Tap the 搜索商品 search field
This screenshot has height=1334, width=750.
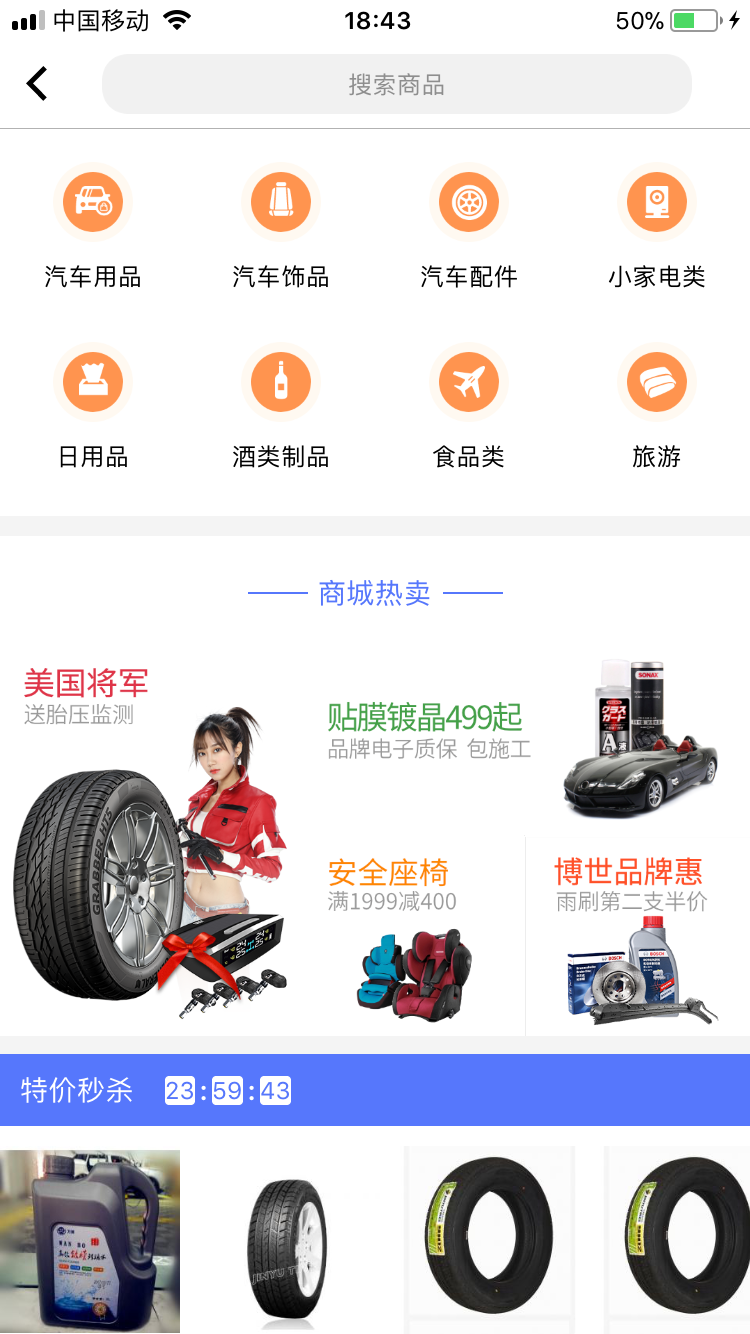[397, 84]
